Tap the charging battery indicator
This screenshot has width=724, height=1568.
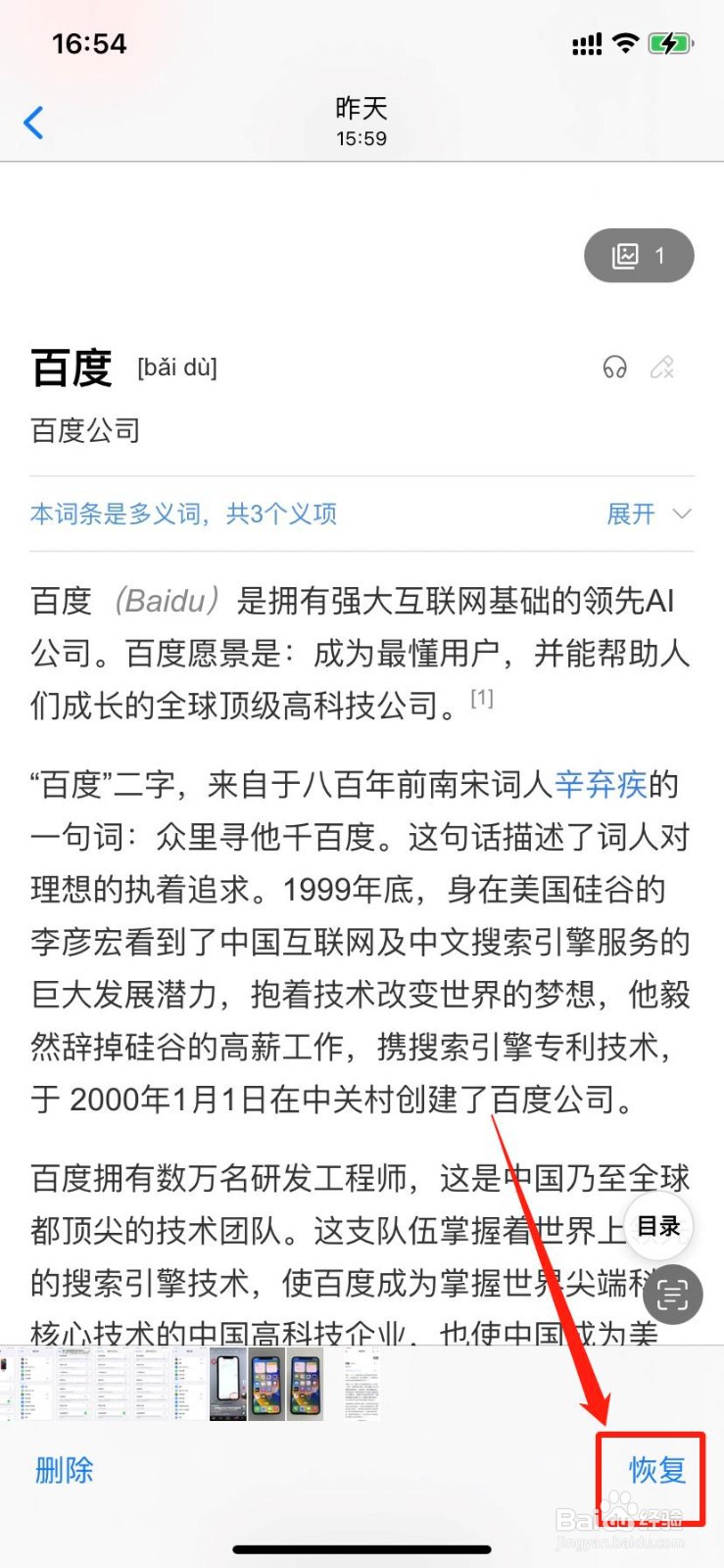click(670, 42)
